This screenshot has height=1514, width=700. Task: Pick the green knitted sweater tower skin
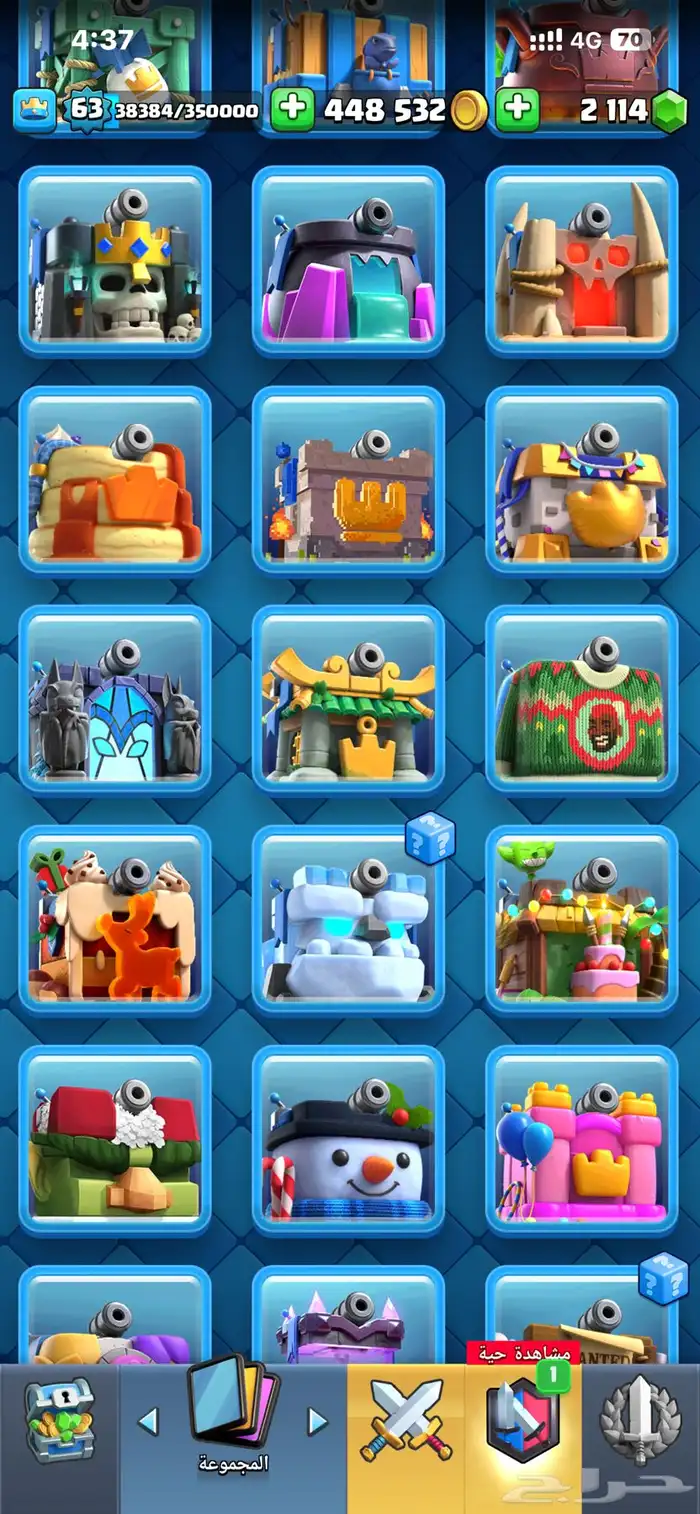[582, 700]
